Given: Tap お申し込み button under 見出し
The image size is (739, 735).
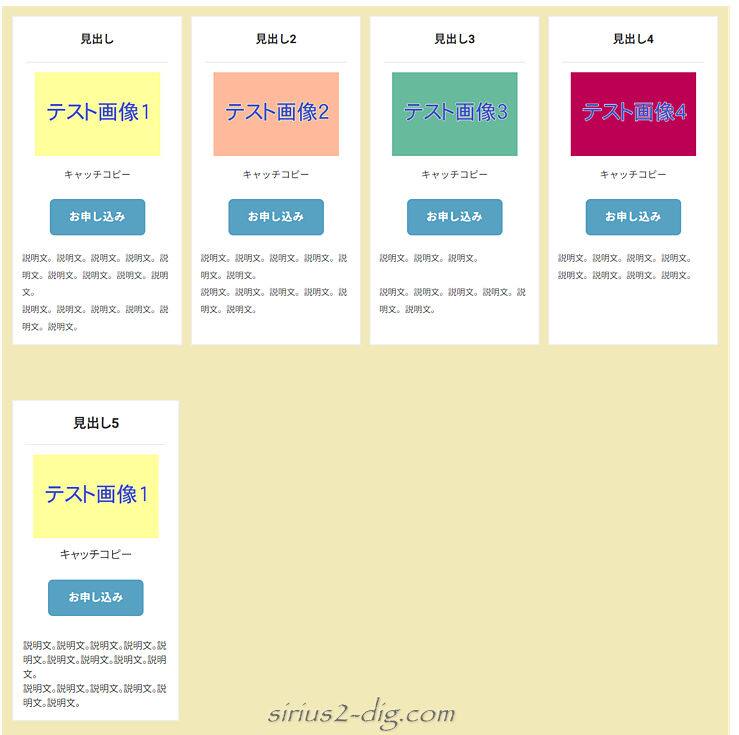Looking at the screenshot, I should coord(97,217).
